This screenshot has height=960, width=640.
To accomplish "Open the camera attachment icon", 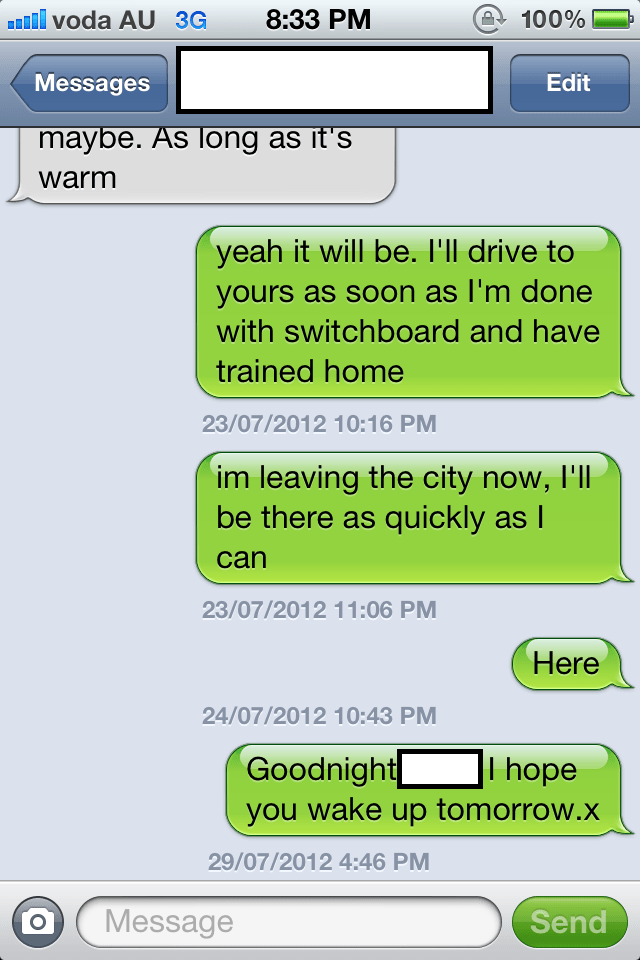I will click(x=38, y=921).
